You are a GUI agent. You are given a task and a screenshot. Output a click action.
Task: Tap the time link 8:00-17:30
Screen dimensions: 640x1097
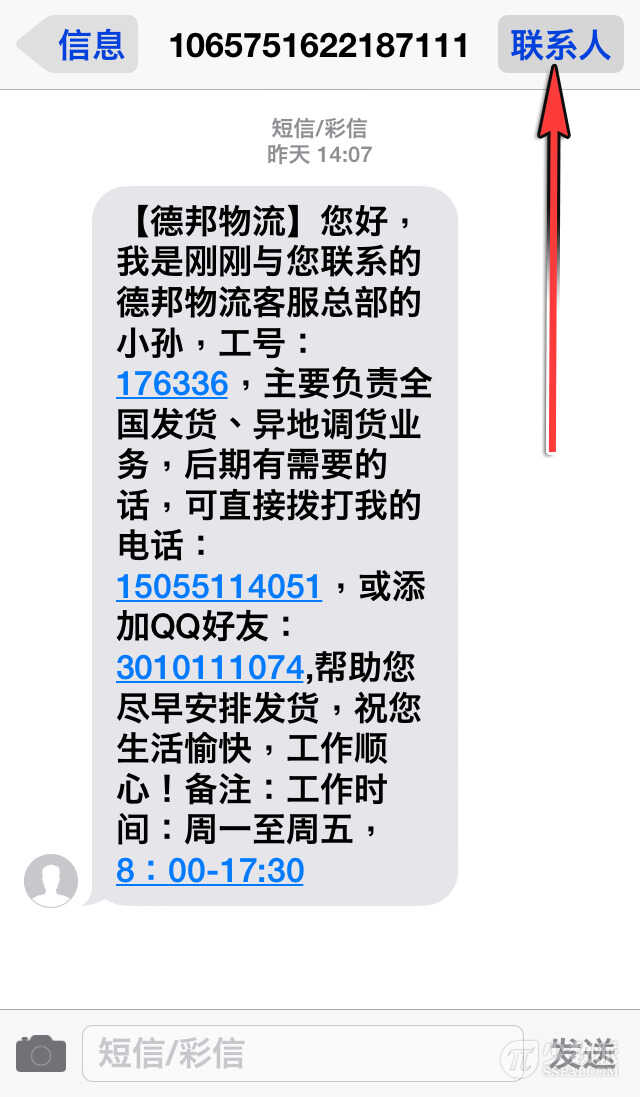[x=210, y=870]
